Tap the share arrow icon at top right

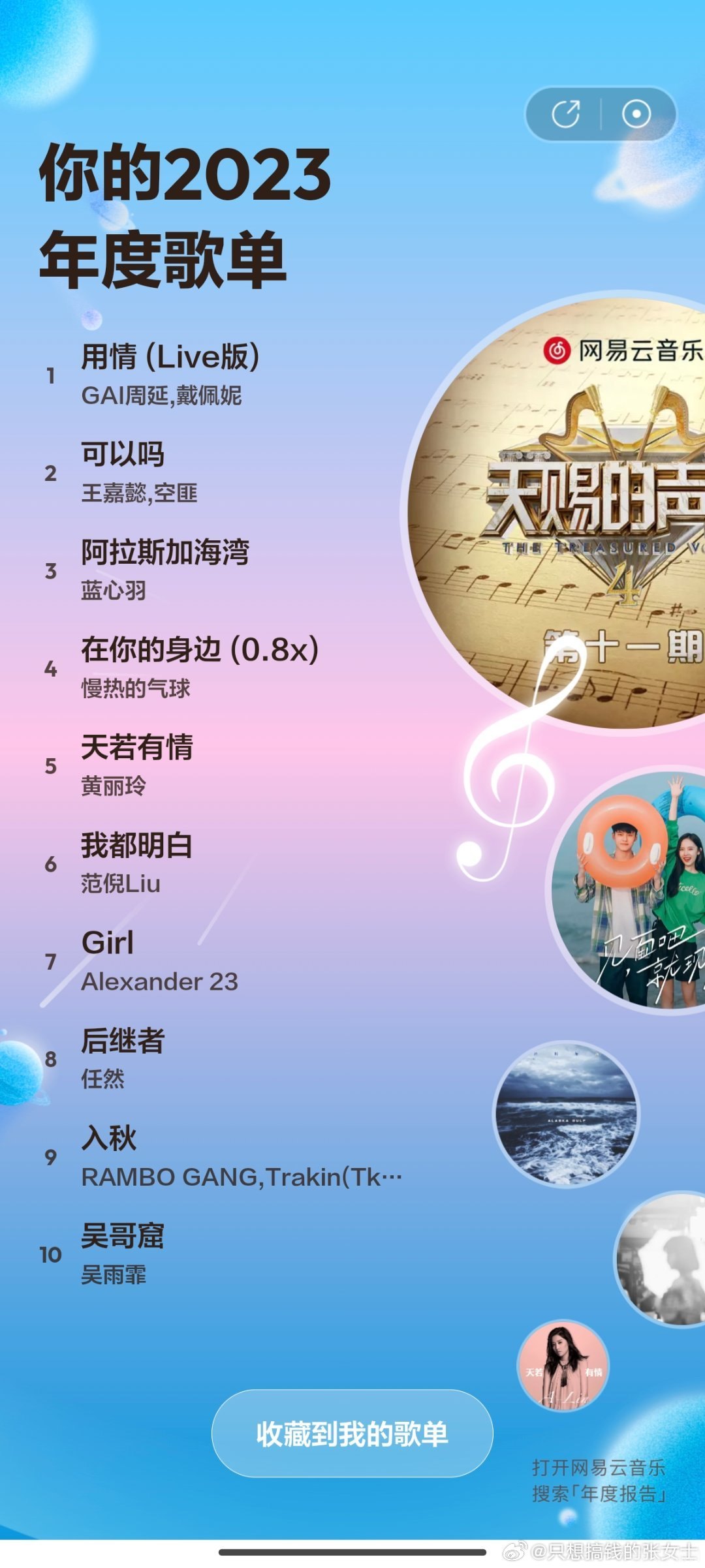[567, 112]
